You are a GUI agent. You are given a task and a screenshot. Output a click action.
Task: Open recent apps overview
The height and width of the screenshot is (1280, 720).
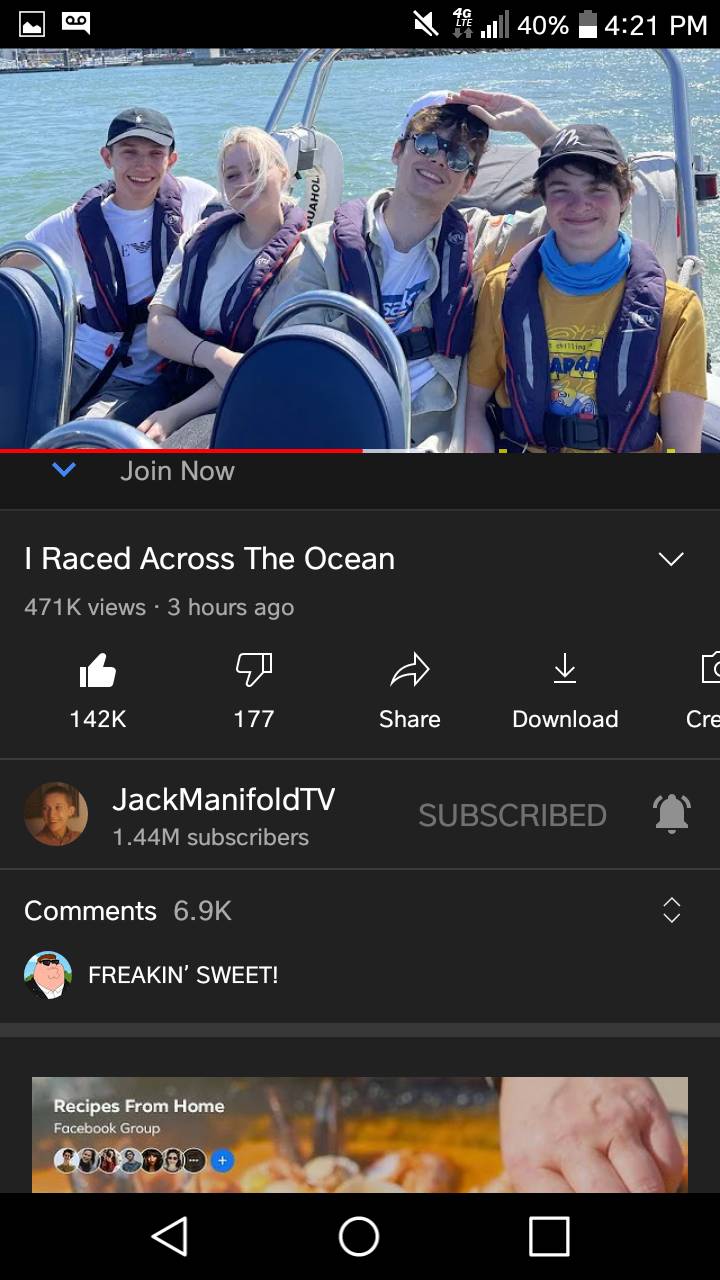pyautogui.click(x=549, y=1236)
